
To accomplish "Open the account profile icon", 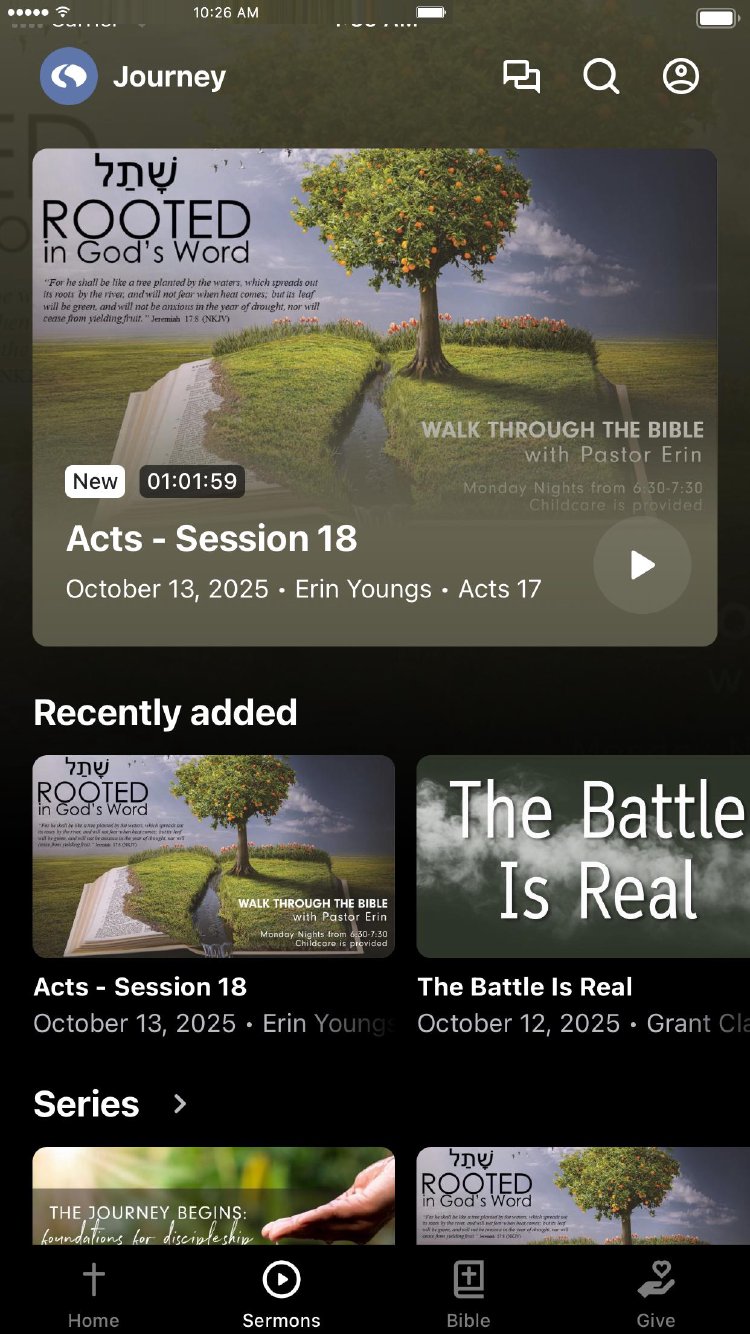I will click(x=681, y=77).
